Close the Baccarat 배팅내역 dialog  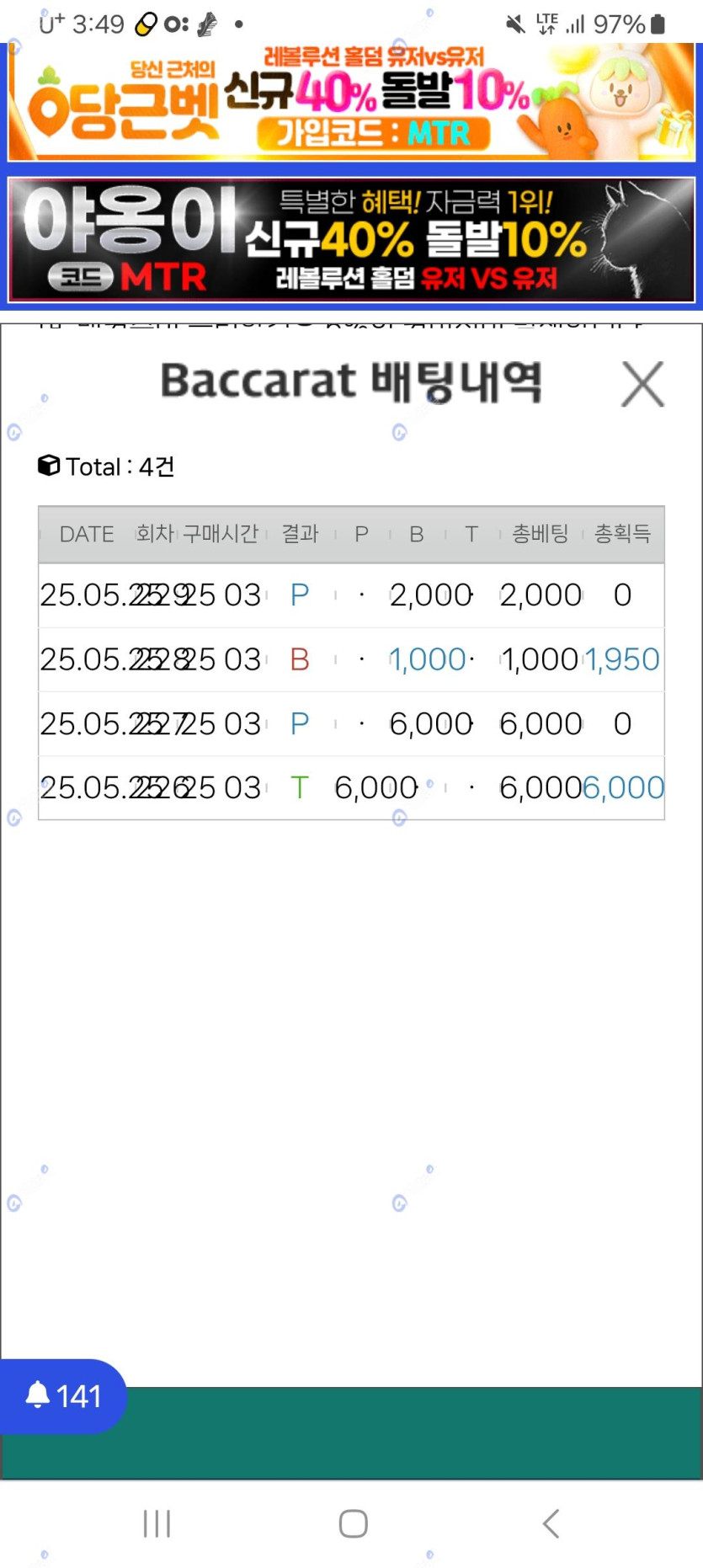[642, 384]
